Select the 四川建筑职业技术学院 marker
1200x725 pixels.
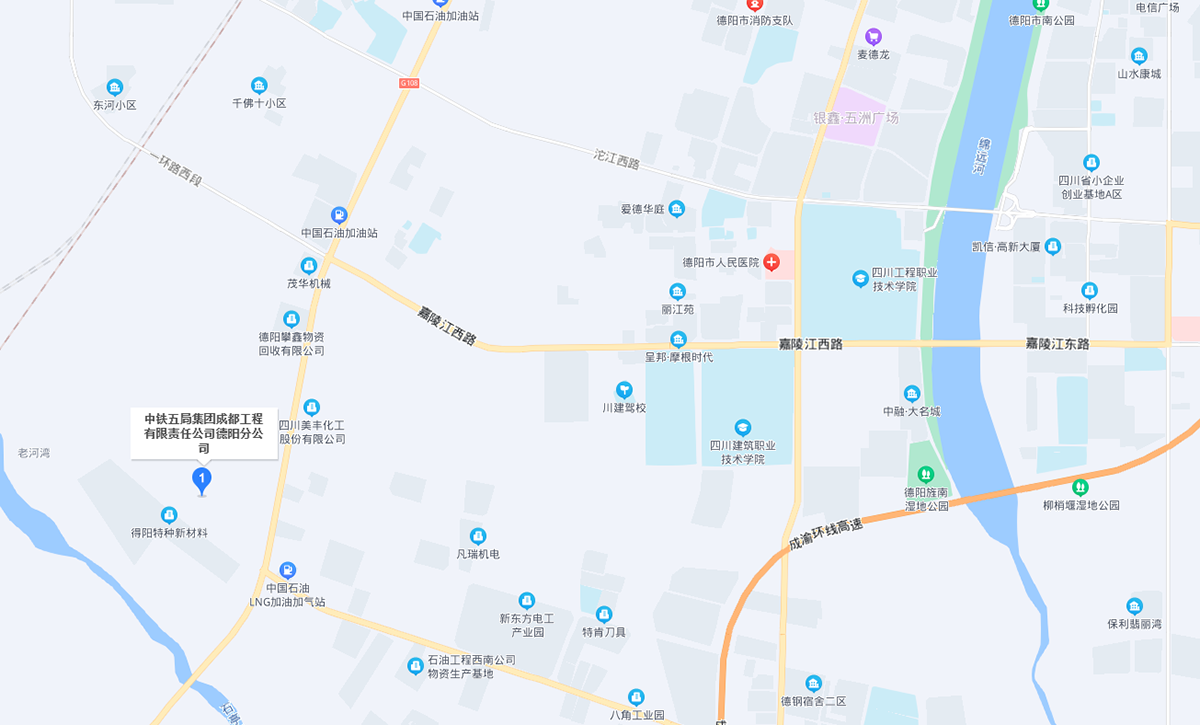click(x=742, y=427)
